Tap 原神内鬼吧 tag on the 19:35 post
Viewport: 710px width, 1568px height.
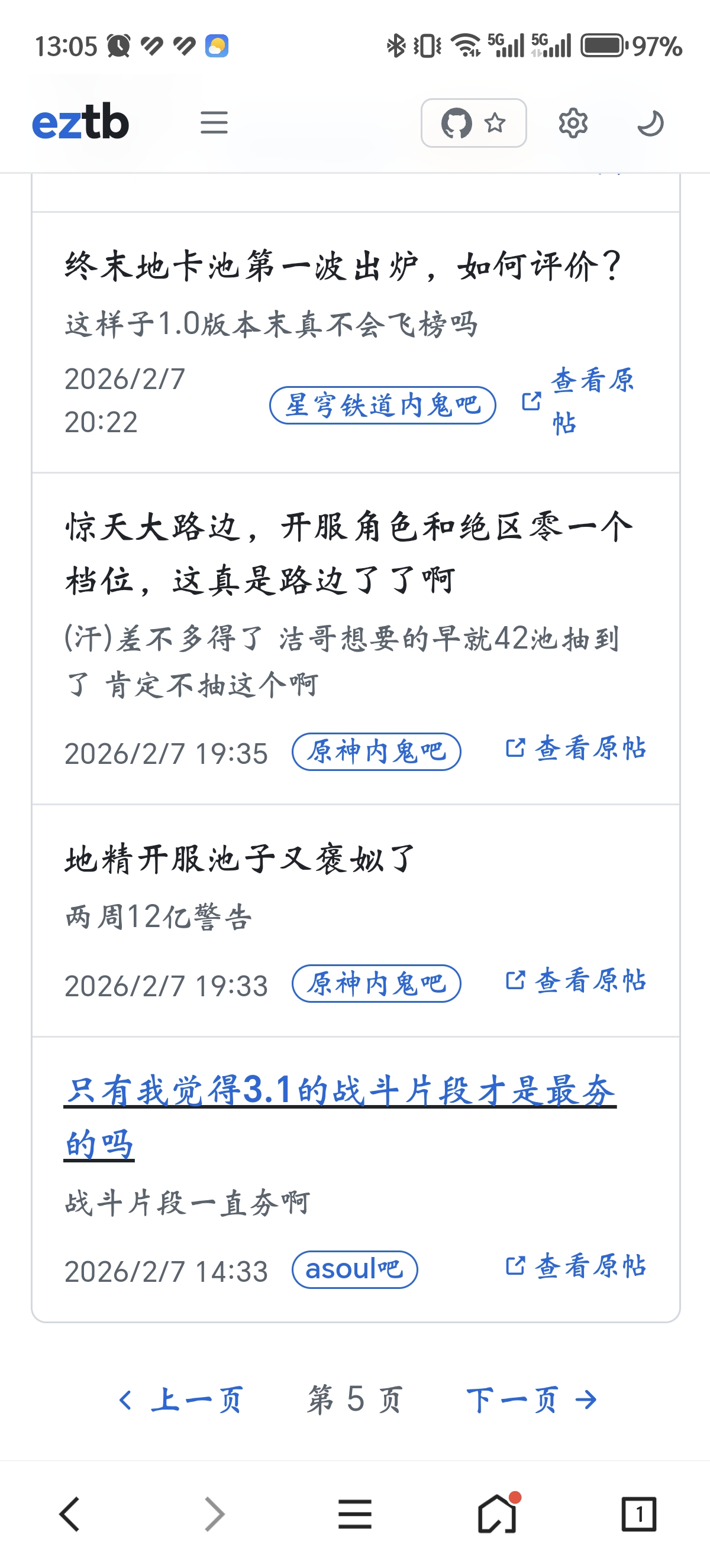click(x=376, y=751)
